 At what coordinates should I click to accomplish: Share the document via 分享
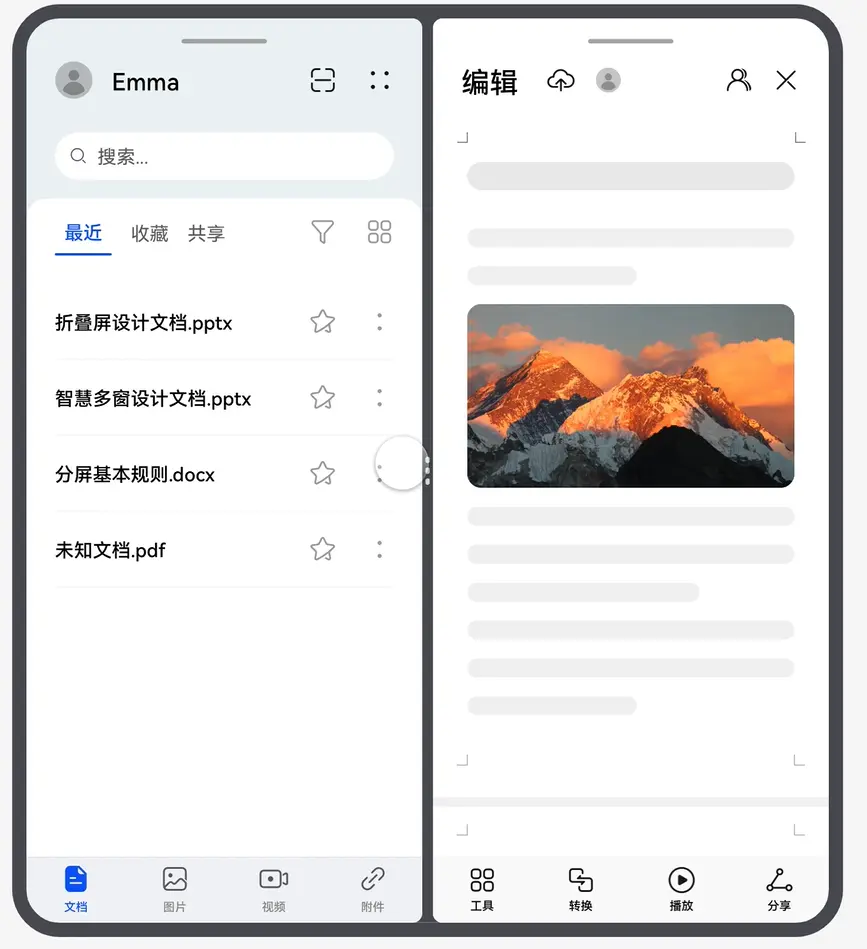[779, 888]
